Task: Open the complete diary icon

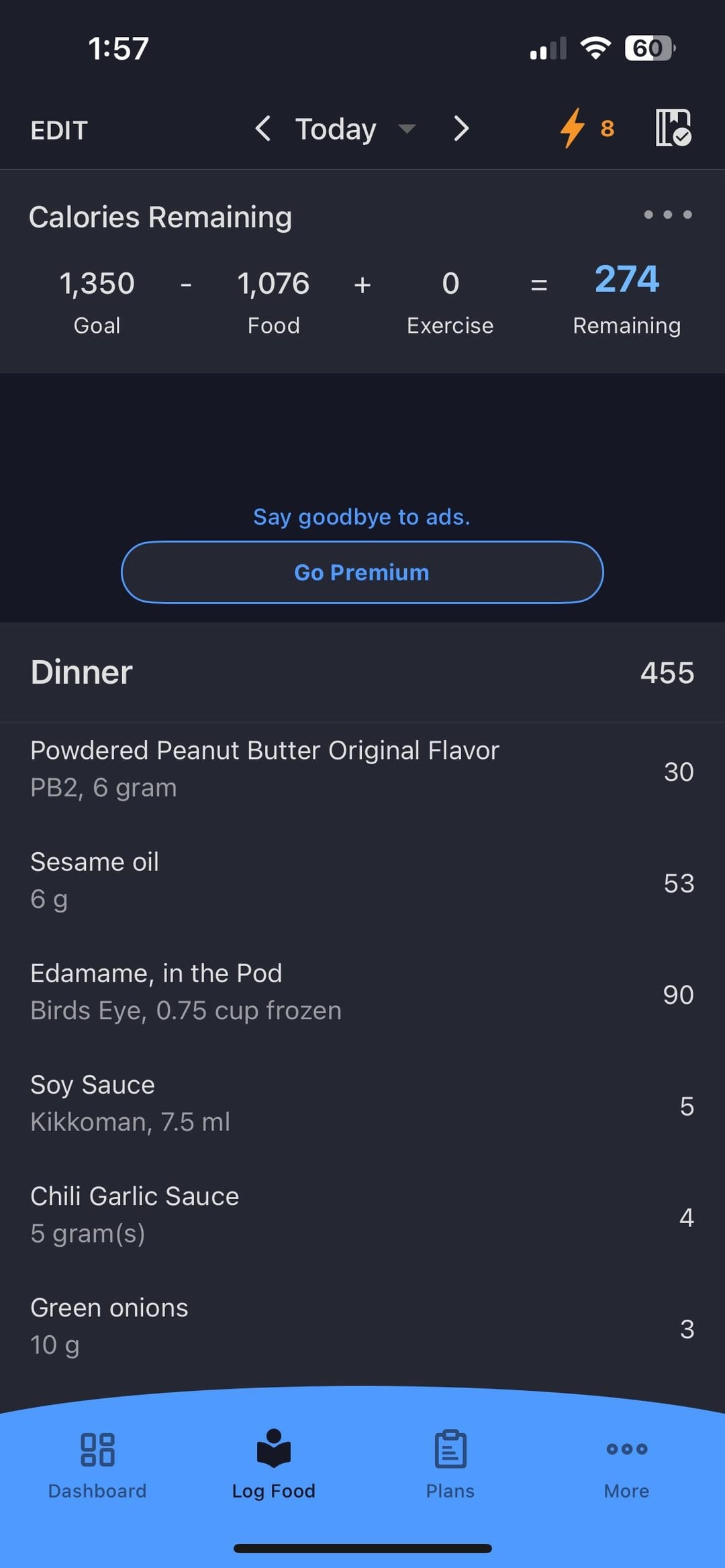Action: (673, 127)
